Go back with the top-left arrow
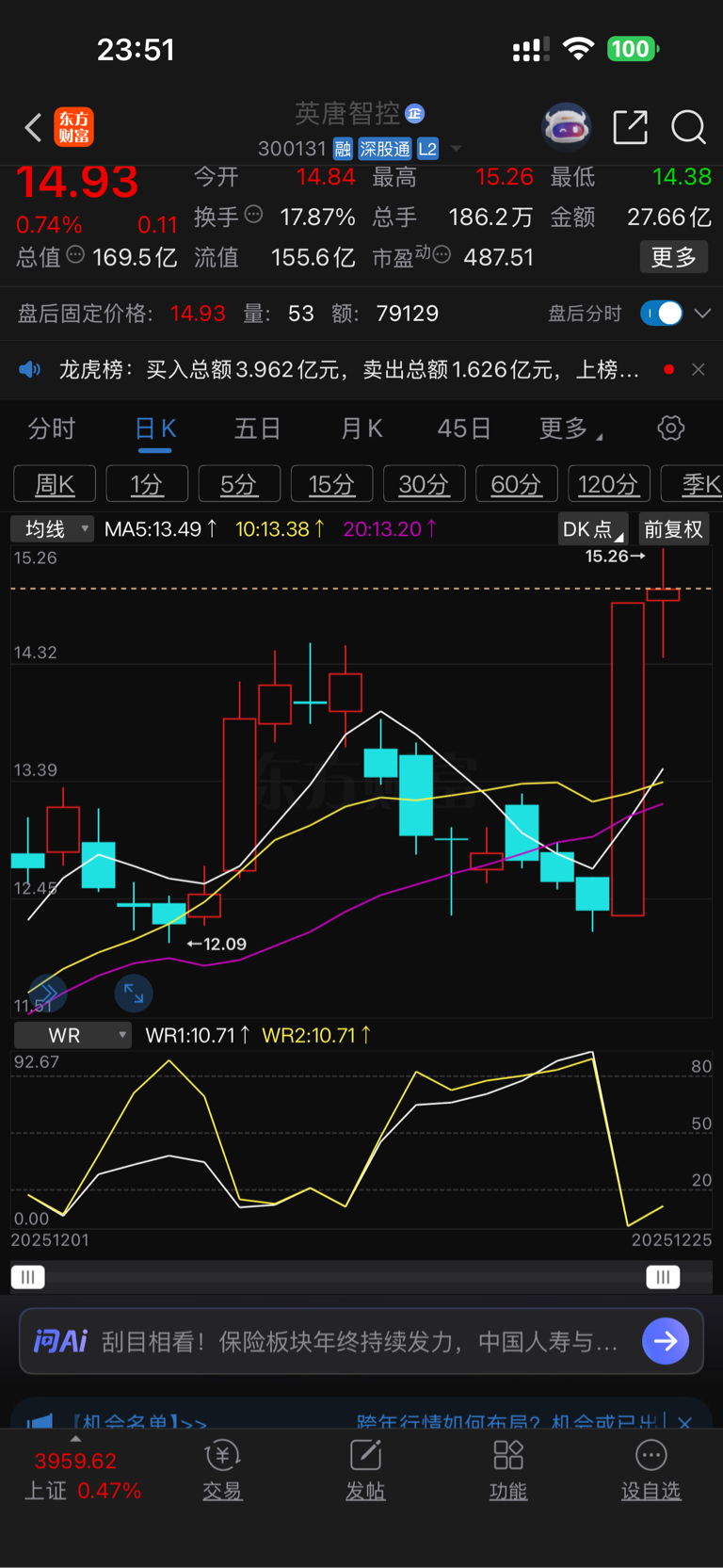The height and width of the screenshot is (1568, 723). [33, 127]
